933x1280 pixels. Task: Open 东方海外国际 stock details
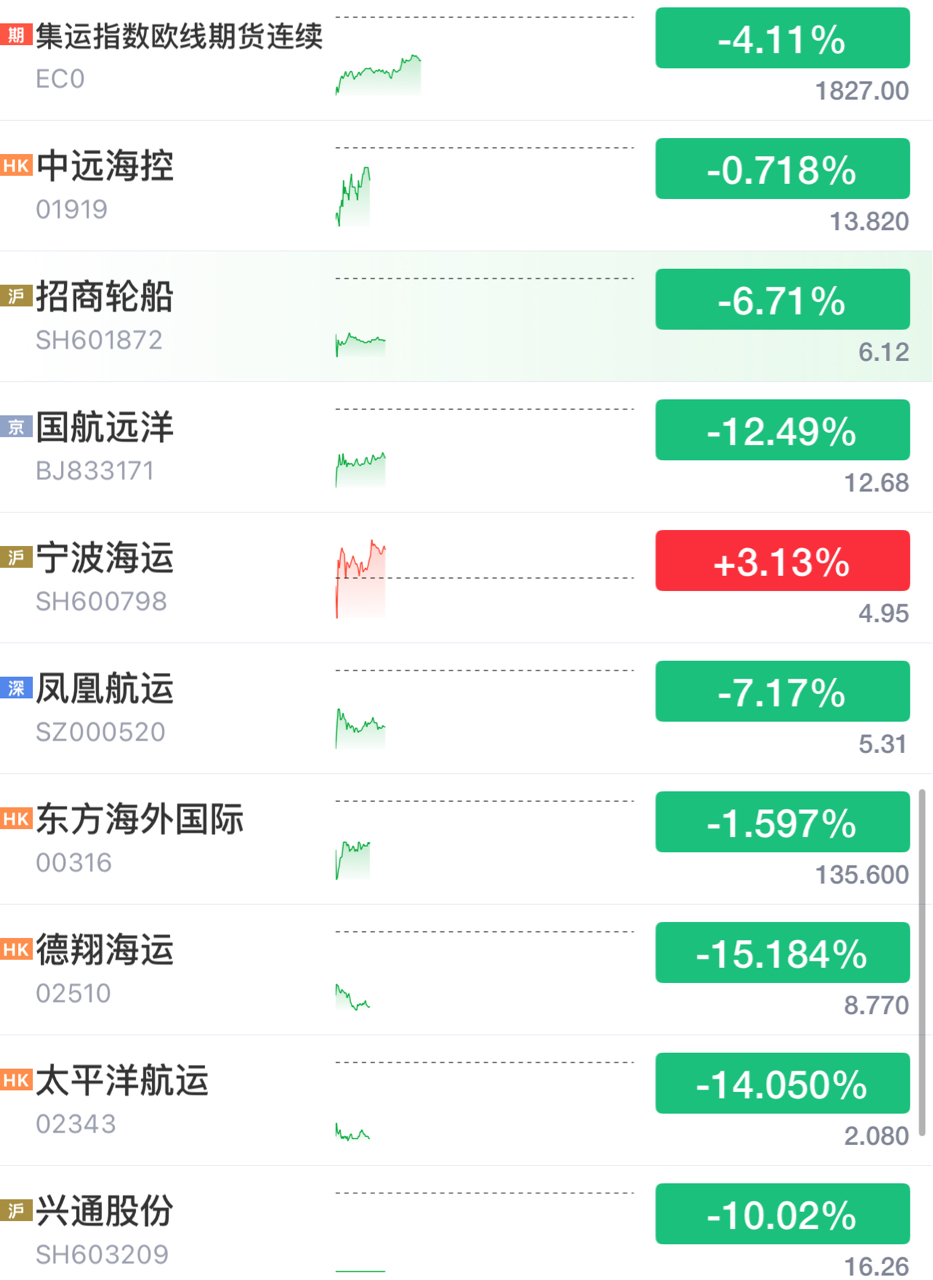(140, 820)
